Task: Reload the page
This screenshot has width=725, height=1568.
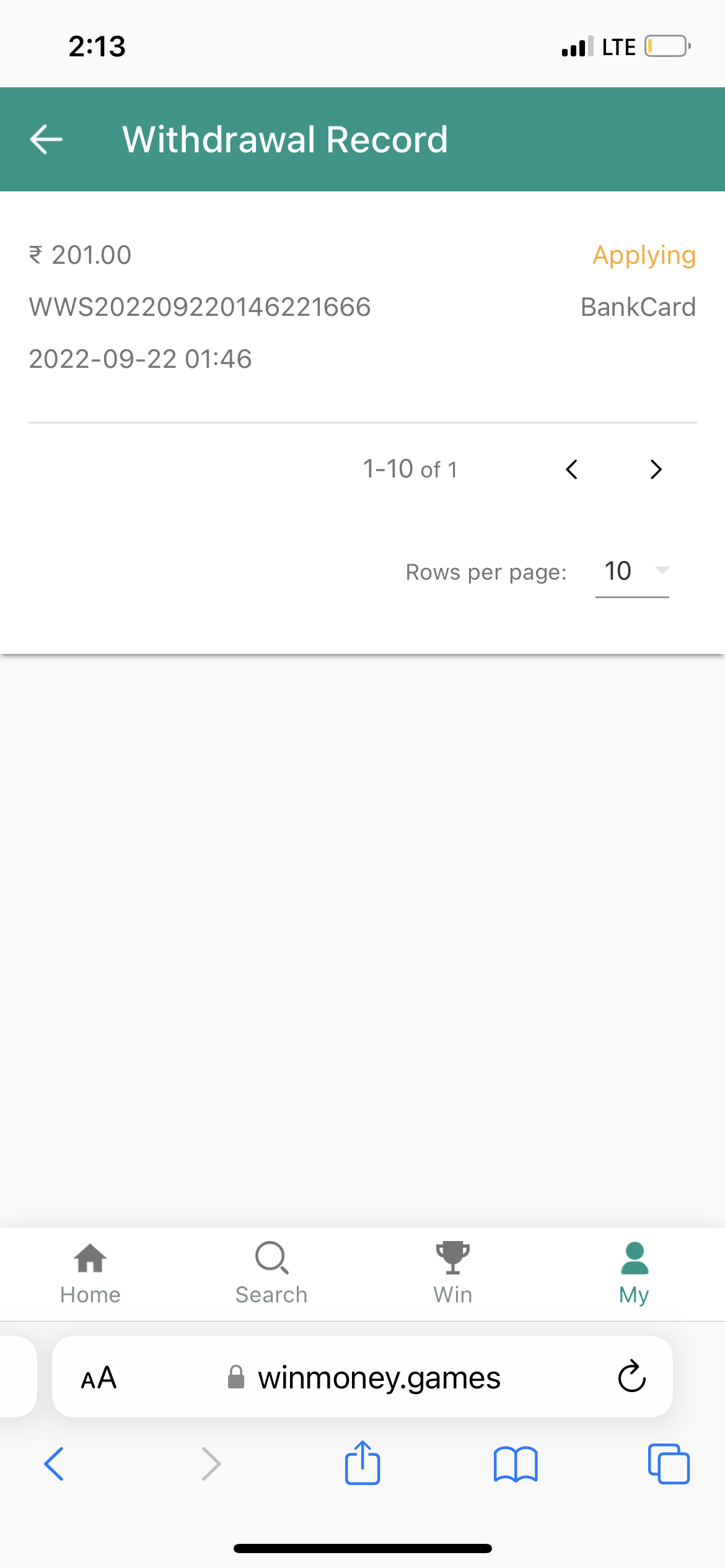Action: tap(632, 1377)
